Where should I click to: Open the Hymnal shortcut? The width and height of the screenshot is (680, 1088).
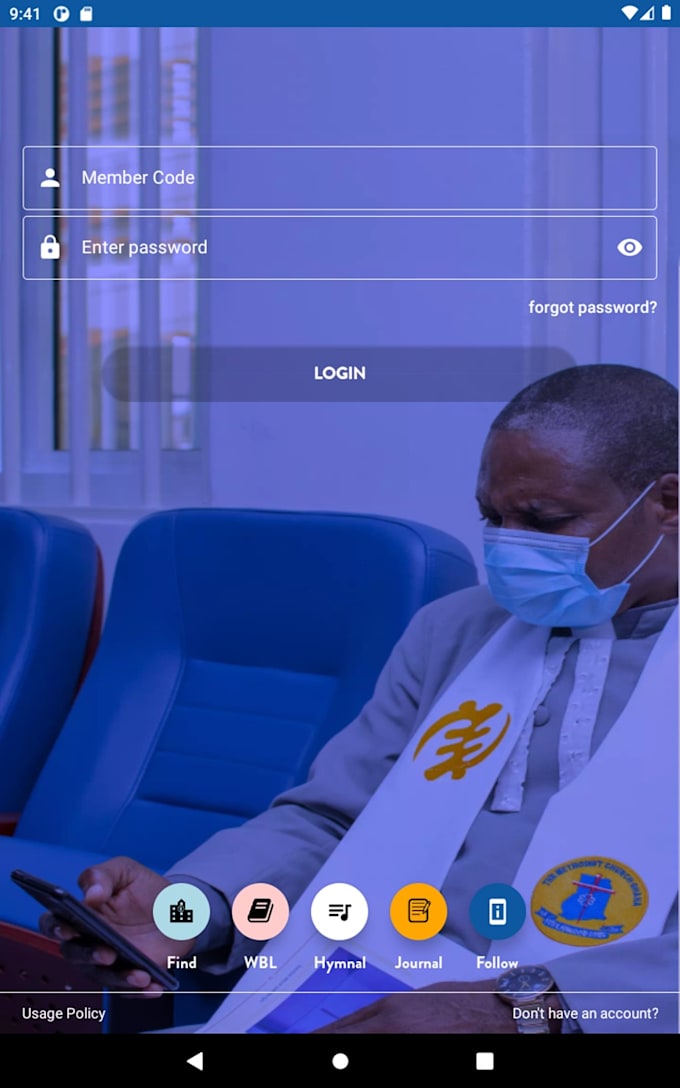point(339,912)
